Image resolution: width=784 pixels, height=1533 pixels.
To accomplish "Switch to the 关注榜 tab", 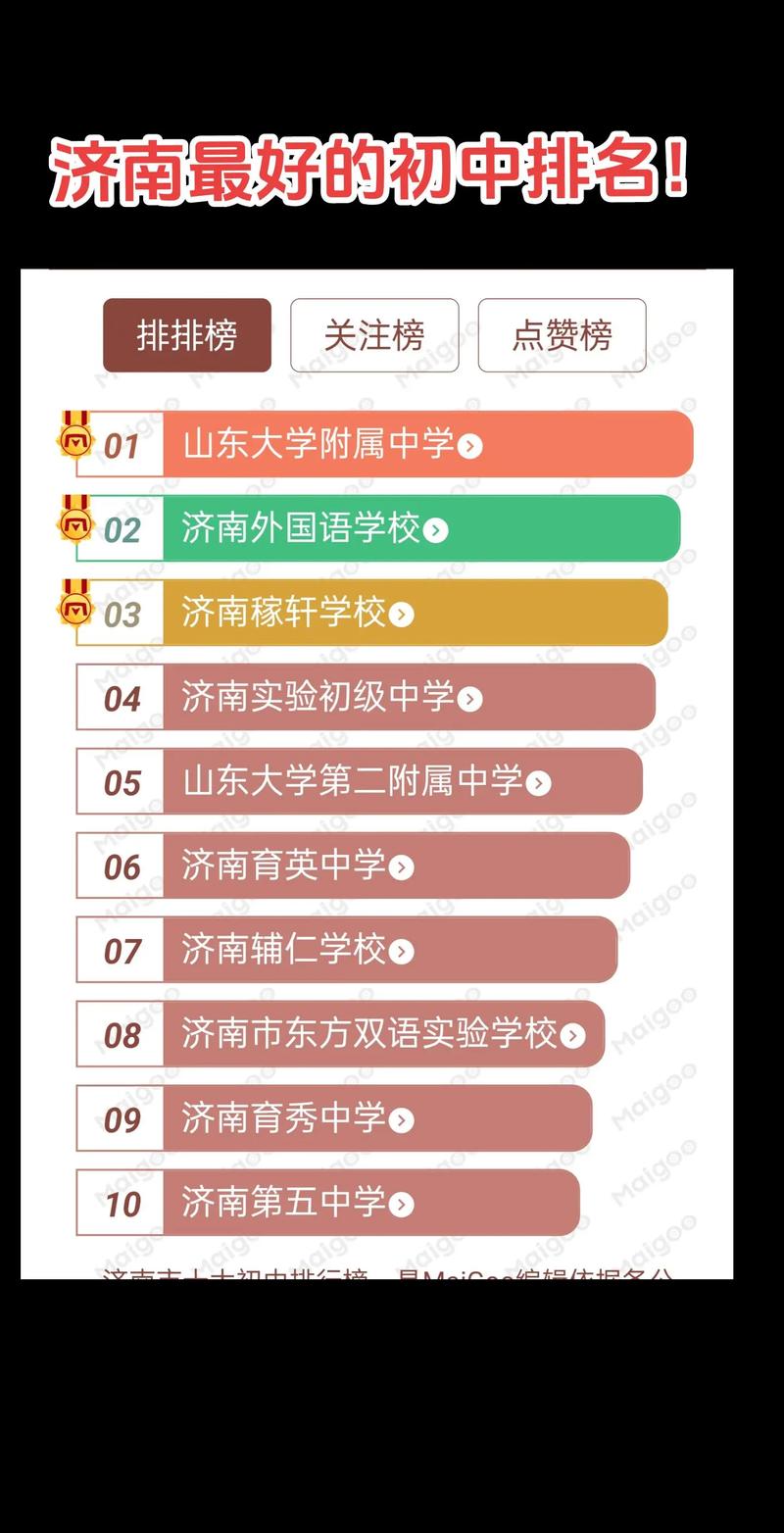I will click(376, 335).
